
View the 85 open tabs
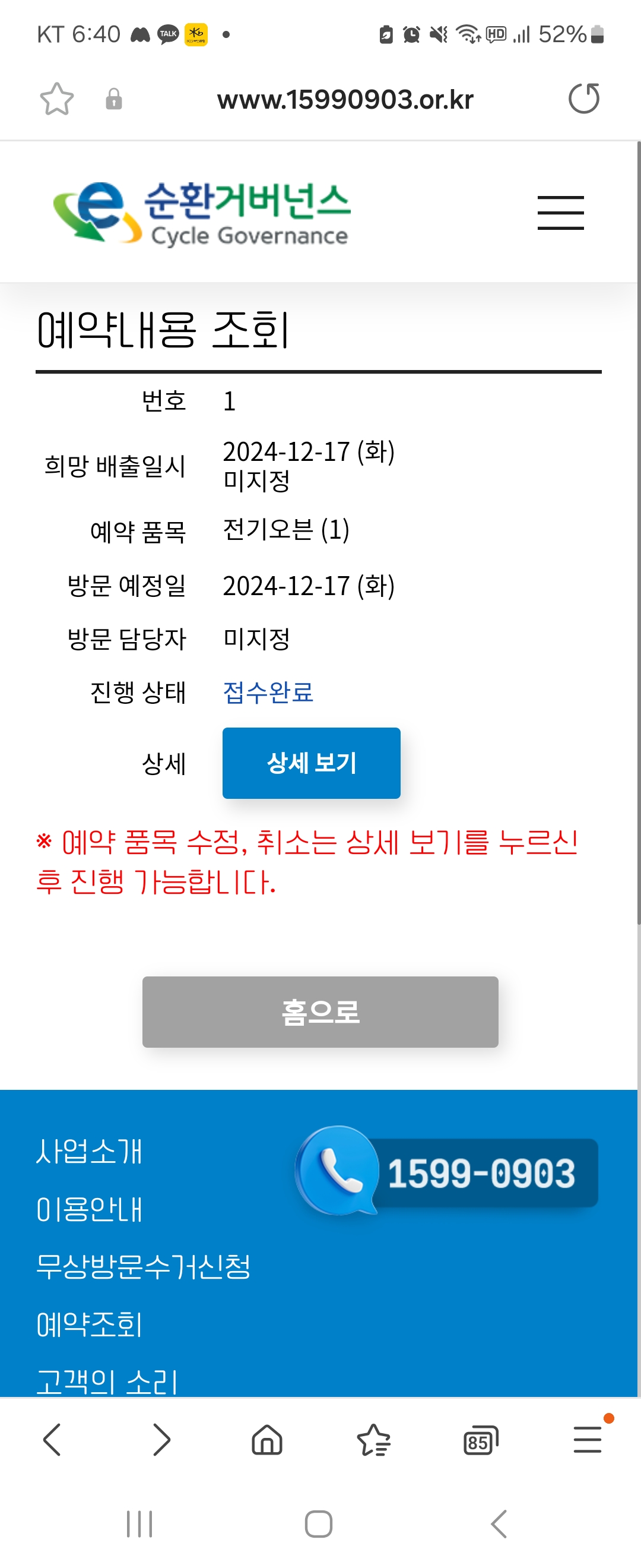pos(480,1440)
